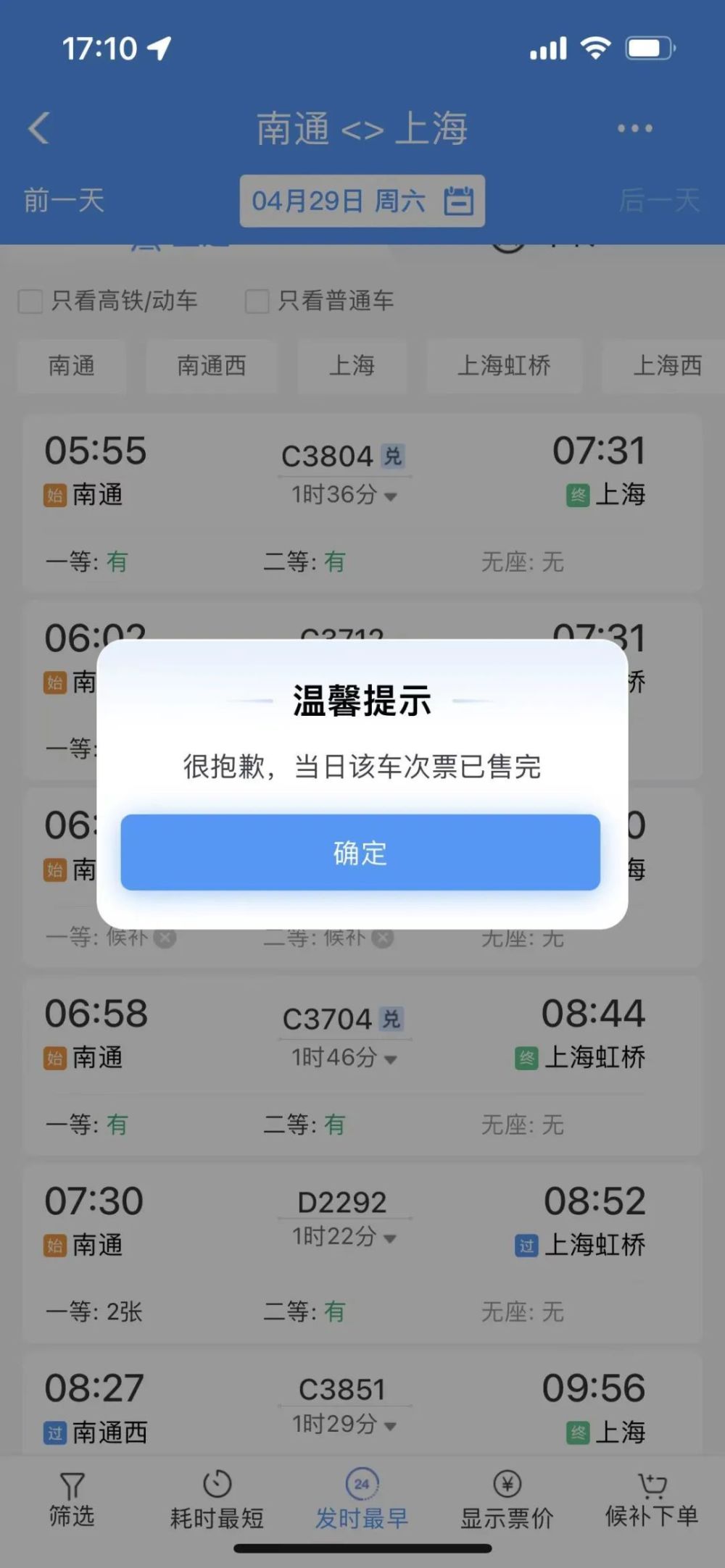Sort by 耗时最短

217,1499
